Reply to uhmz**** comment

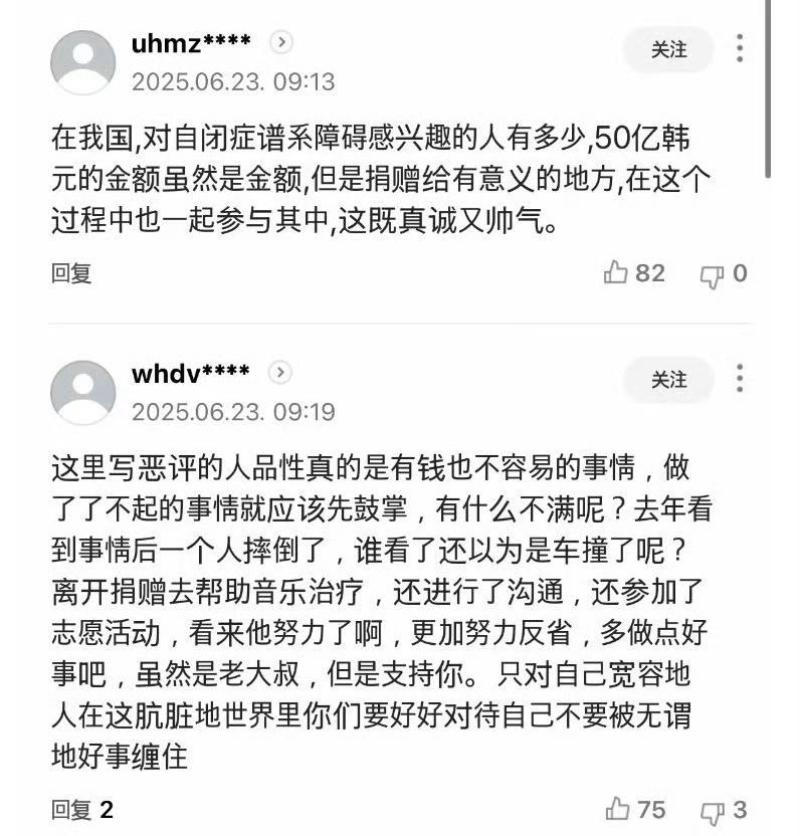[71, 274]
